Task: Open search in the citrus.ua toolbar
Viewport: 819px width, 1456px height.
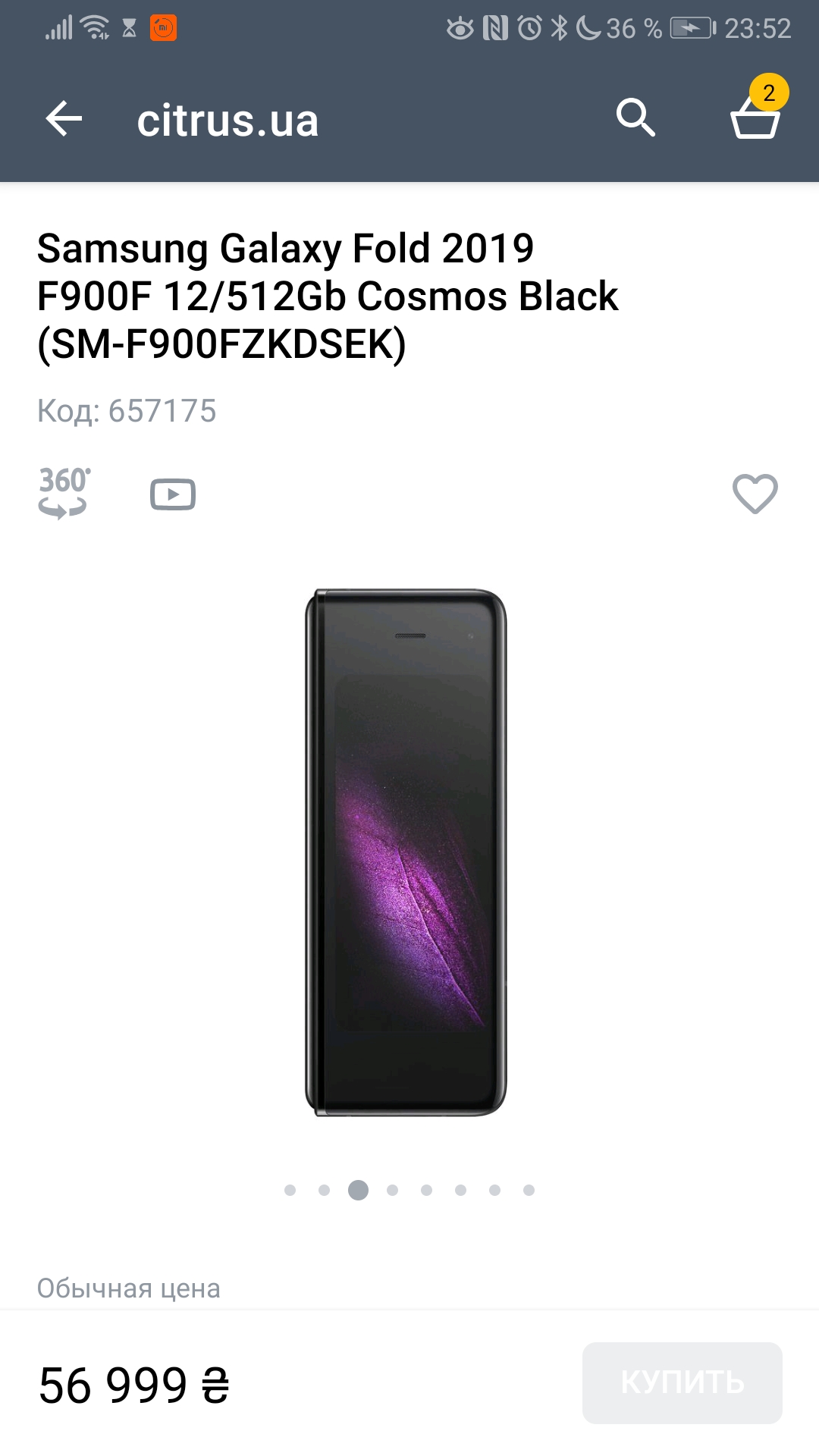Action: 635,118
